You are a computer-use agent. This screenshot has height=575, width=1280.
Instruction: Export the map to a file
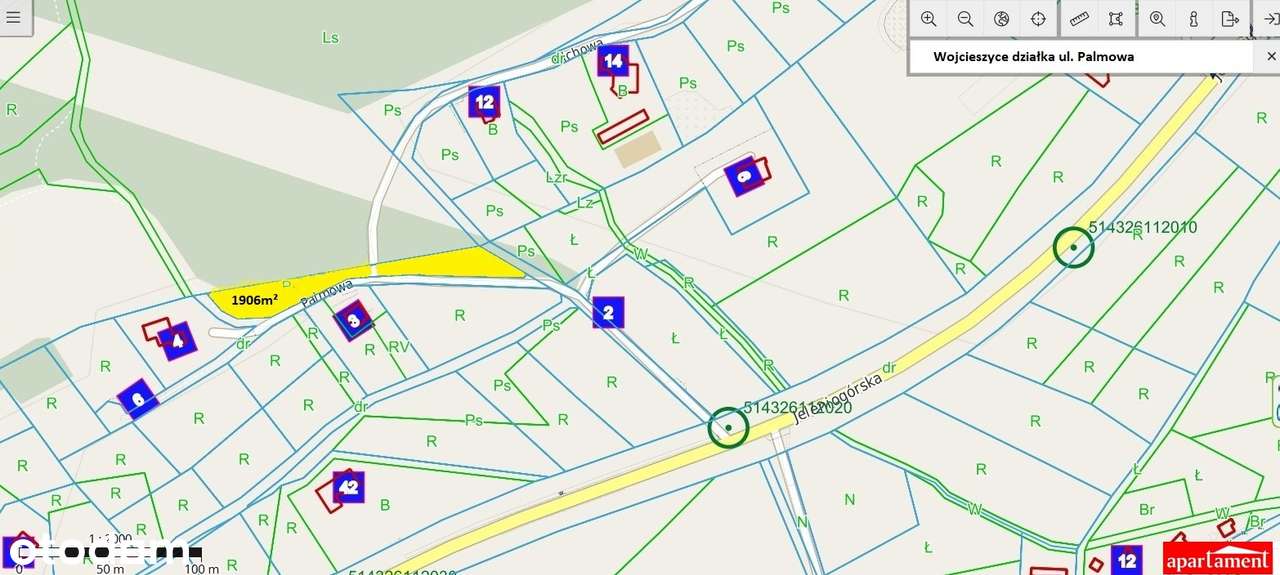pos(1230,18)
